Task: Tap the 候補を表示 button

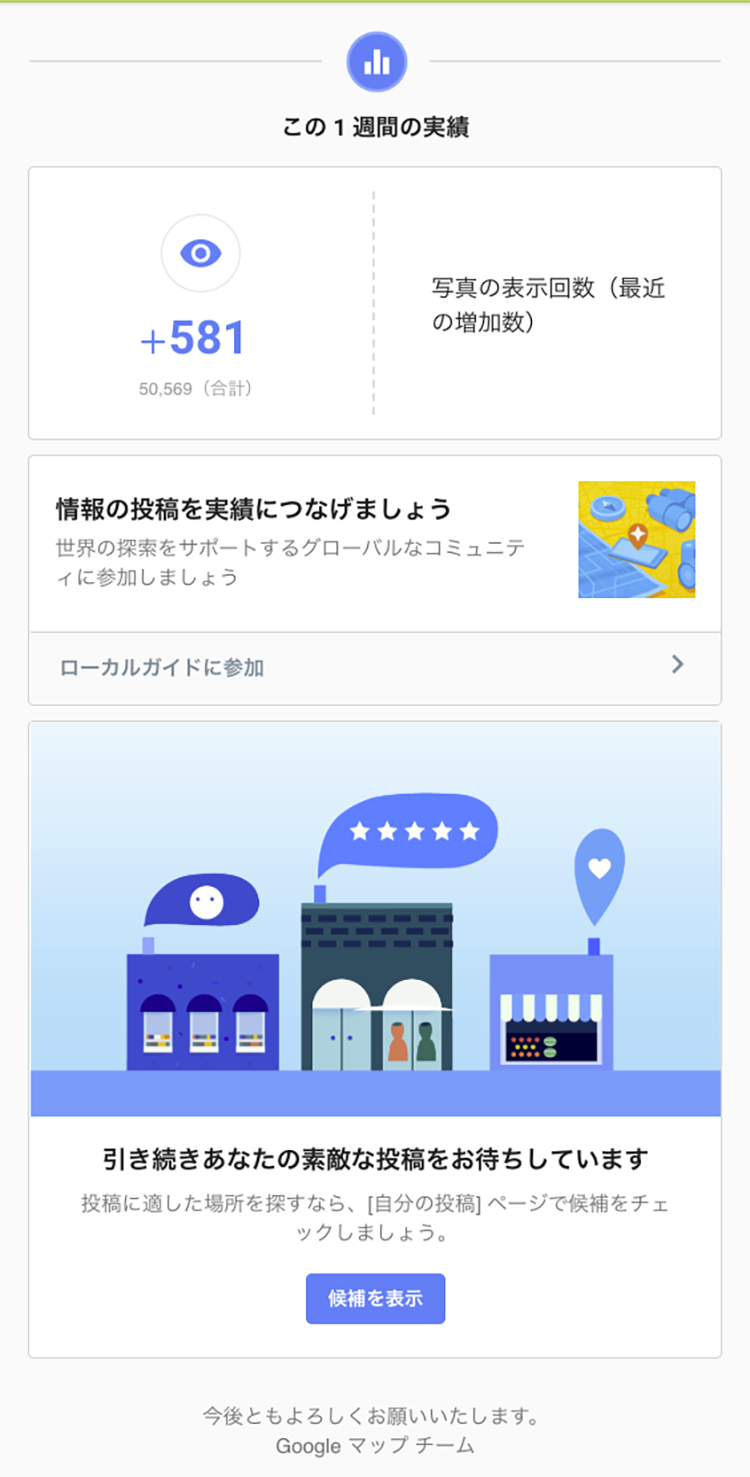Action: (375, 1298)
